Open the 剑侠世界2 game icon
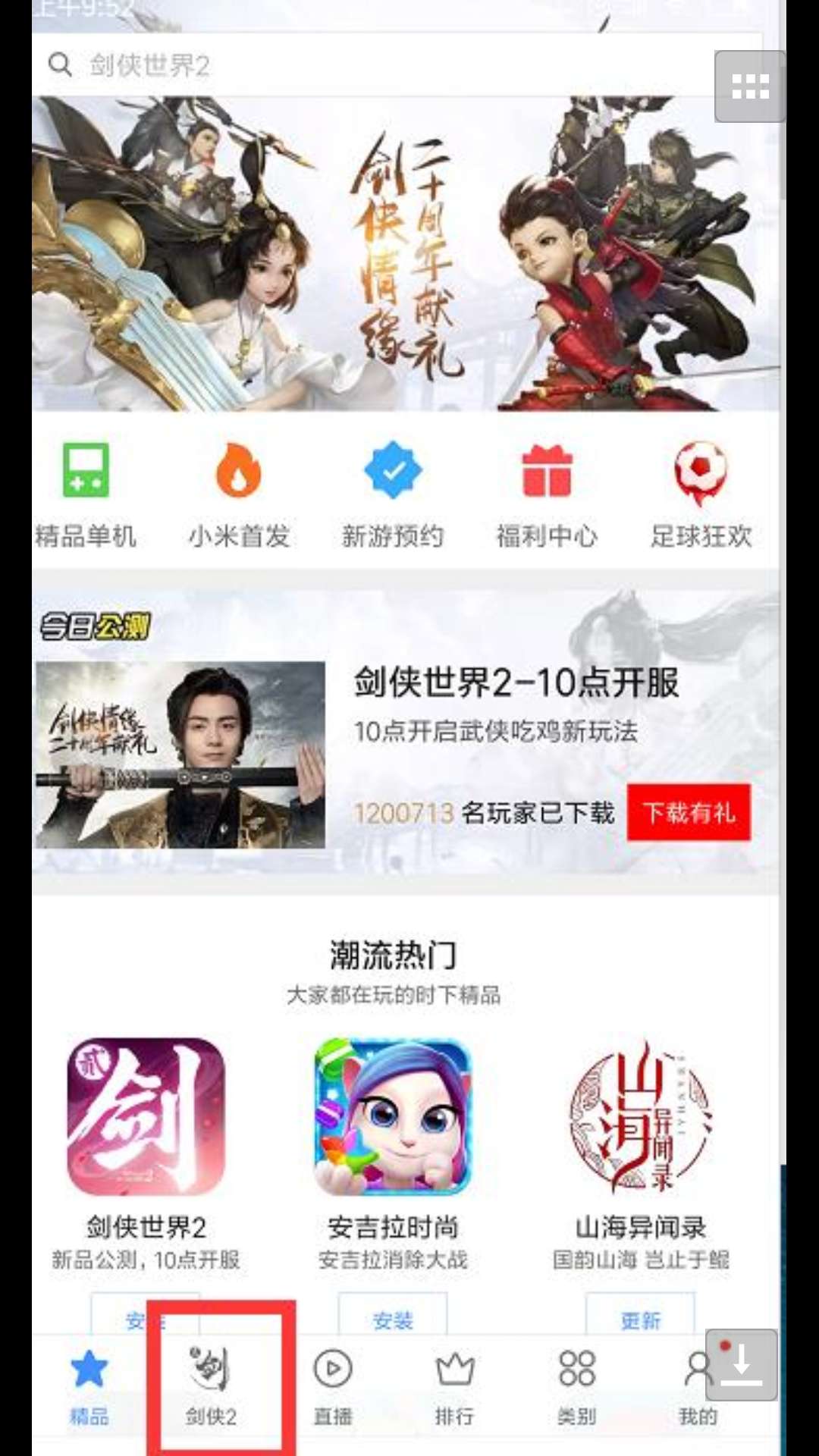 pyautogui.click(x=146, y=1116)
